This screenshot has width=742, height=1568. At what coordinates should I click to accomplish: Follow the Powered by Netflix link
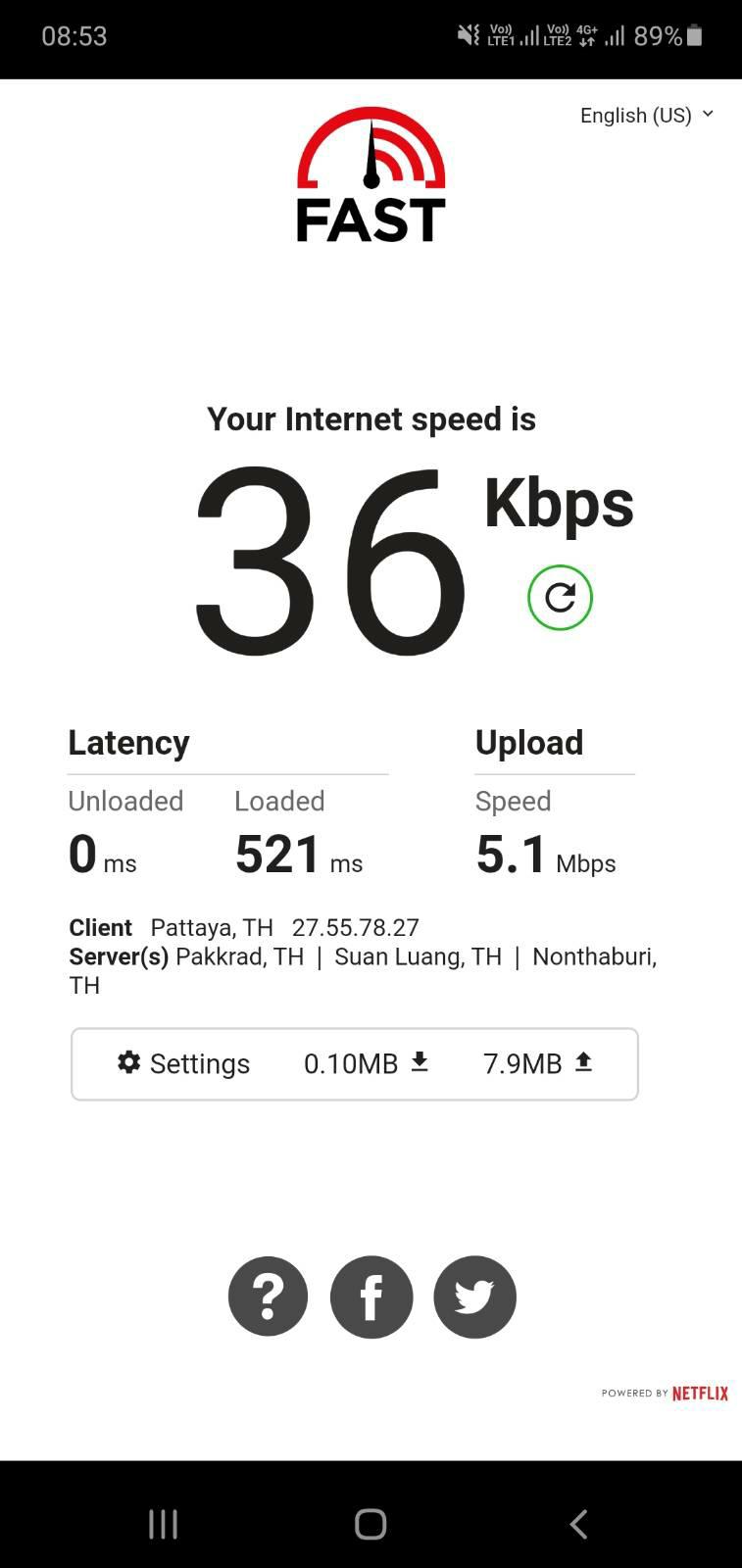pos(665,1393)
